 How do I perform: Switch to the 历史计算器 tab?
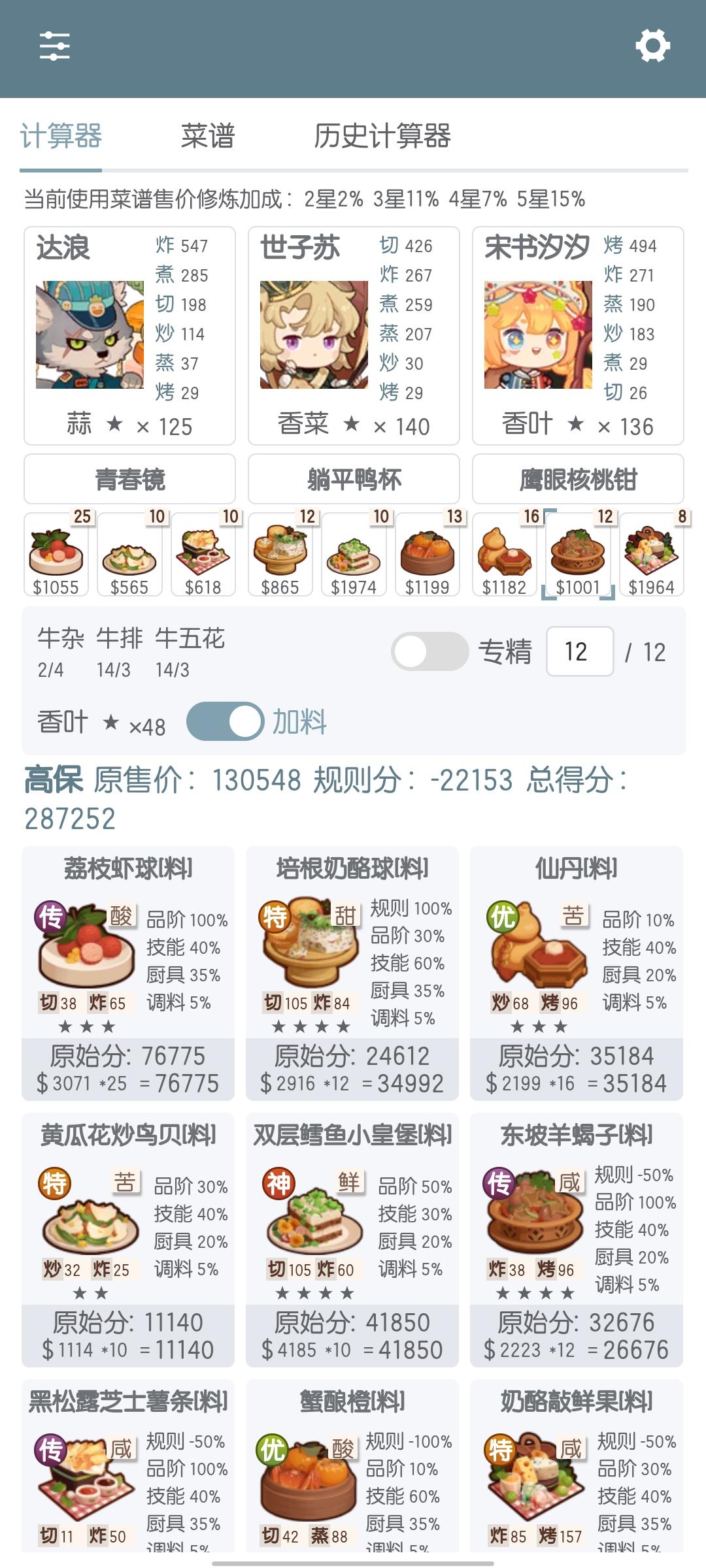click(384, 135)
